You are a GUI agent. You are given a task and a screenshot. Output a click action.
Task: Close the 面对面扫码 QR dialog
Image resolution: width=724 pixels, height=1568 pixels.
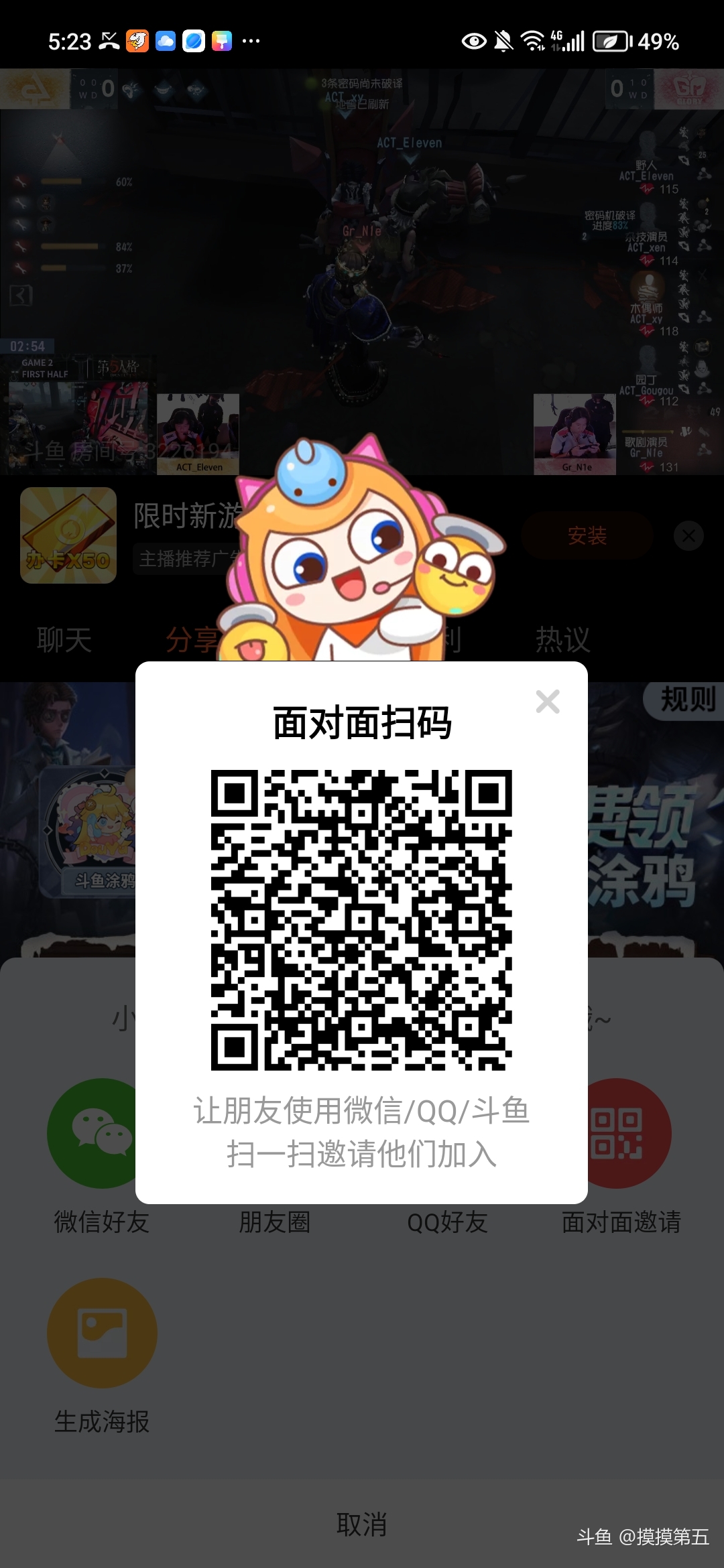pos(548,702)
